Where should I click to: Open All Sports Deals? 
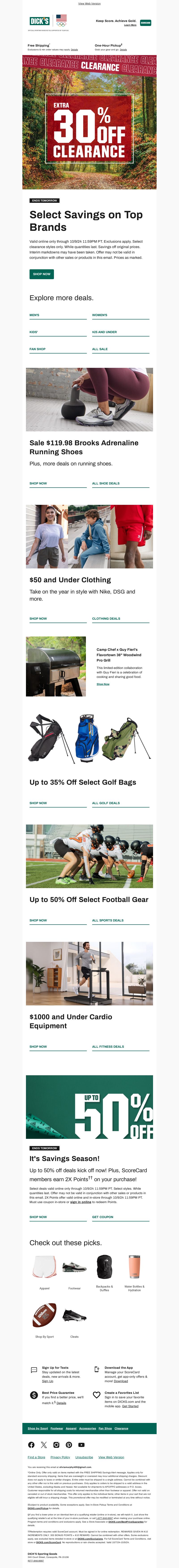pos(108,920)
